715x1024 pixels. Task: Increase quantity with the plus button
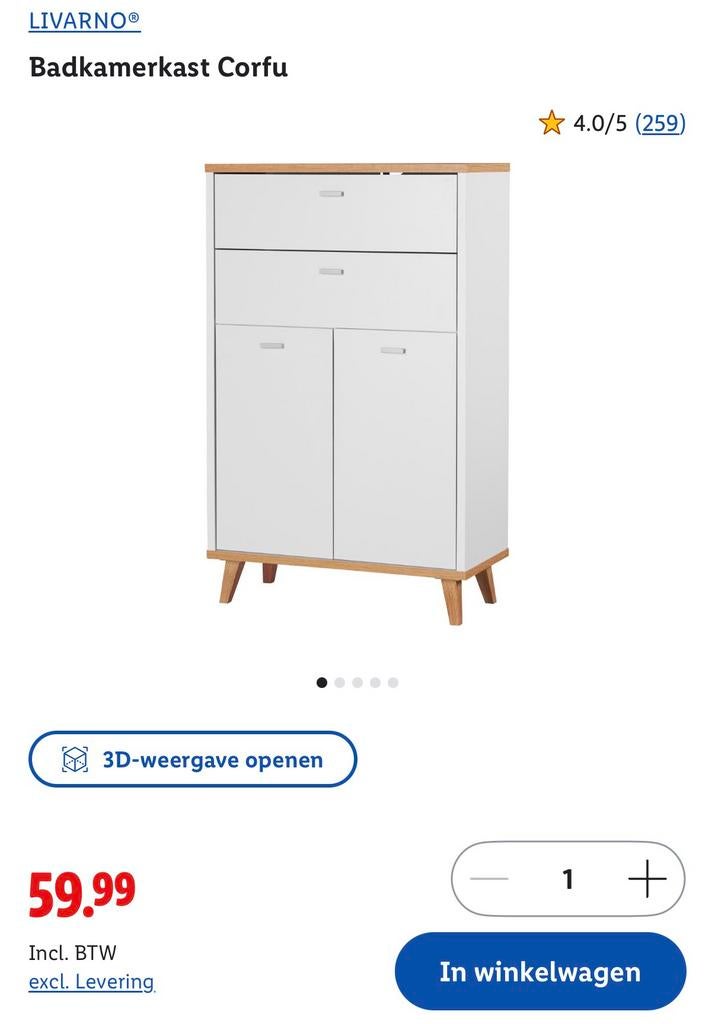click(647, 879)
